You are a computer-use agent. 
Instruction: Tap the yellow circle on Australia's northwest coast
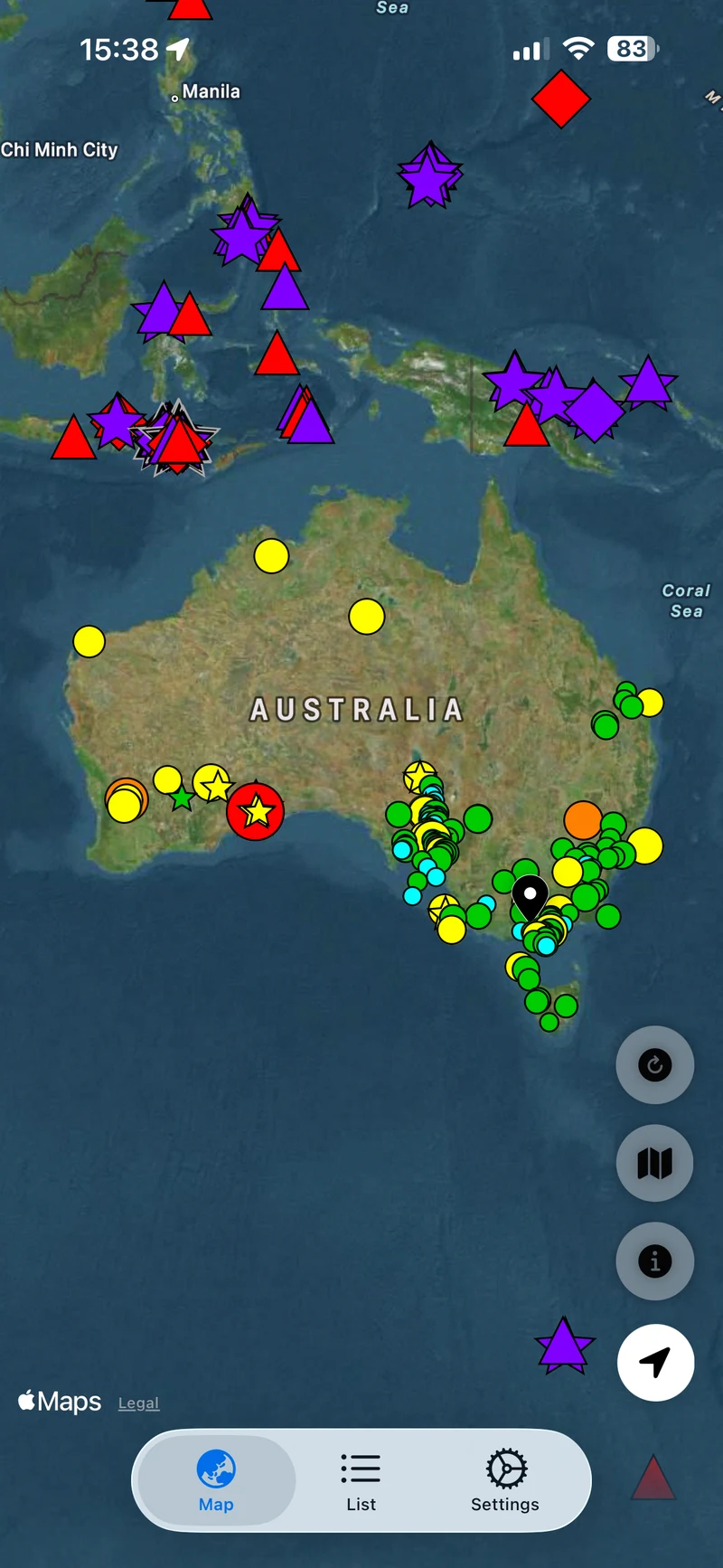pos(89,641)
